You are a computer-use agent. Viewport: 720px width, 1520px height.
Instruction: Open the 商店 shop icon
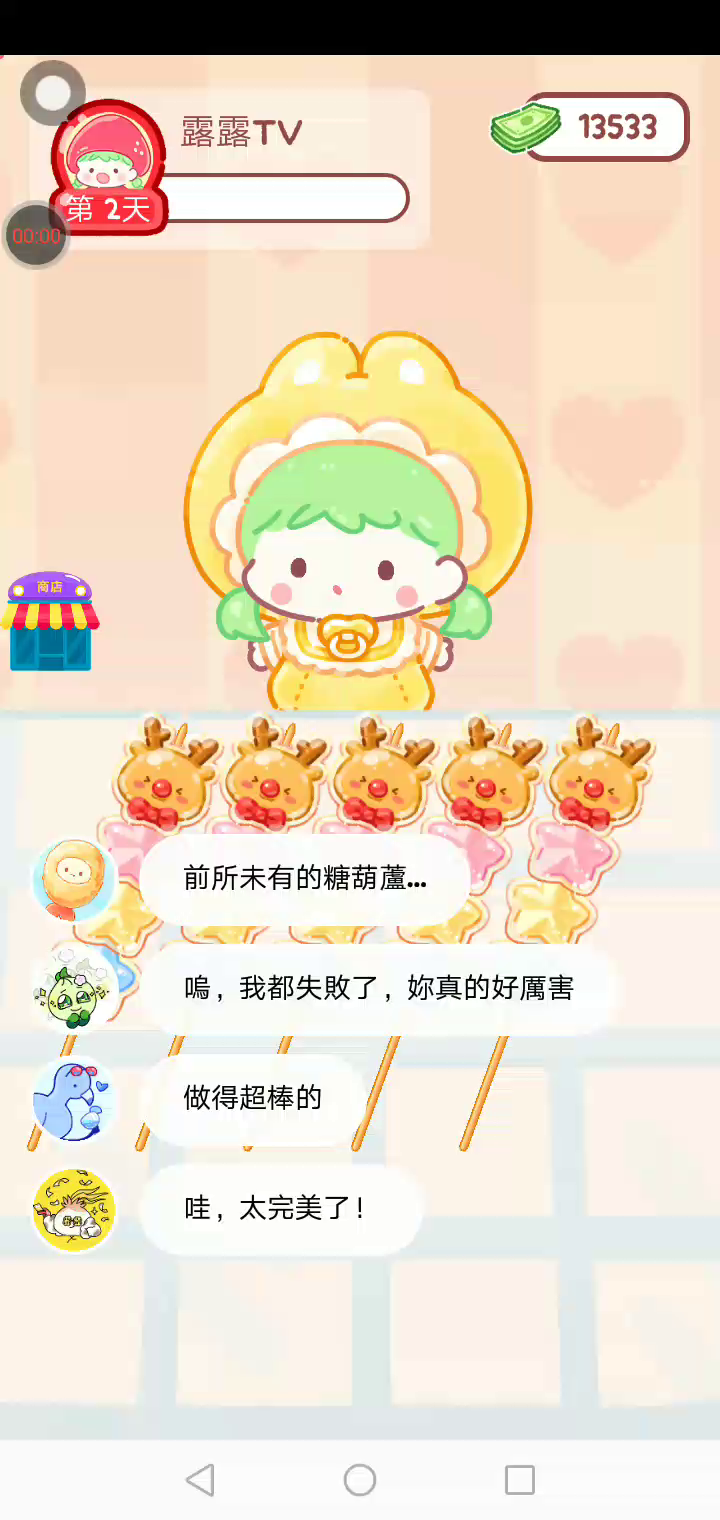(49, 622)
